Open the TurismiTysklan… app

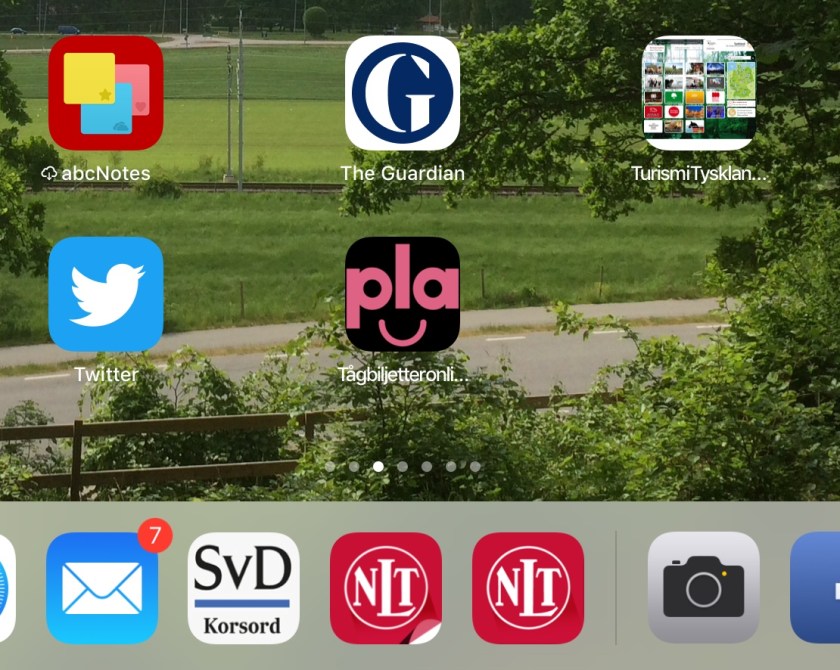698,93
